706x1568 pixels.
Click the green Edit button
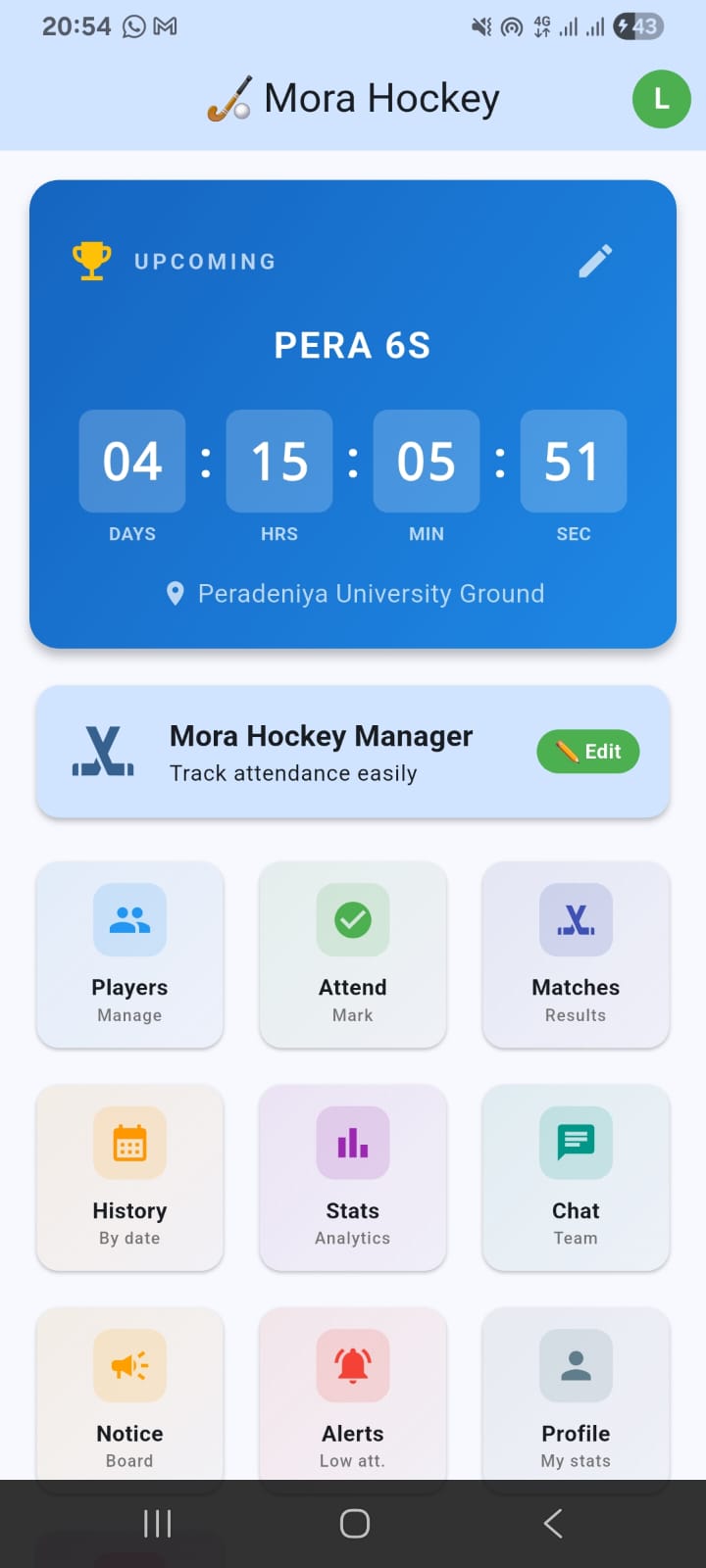(587, 752)
